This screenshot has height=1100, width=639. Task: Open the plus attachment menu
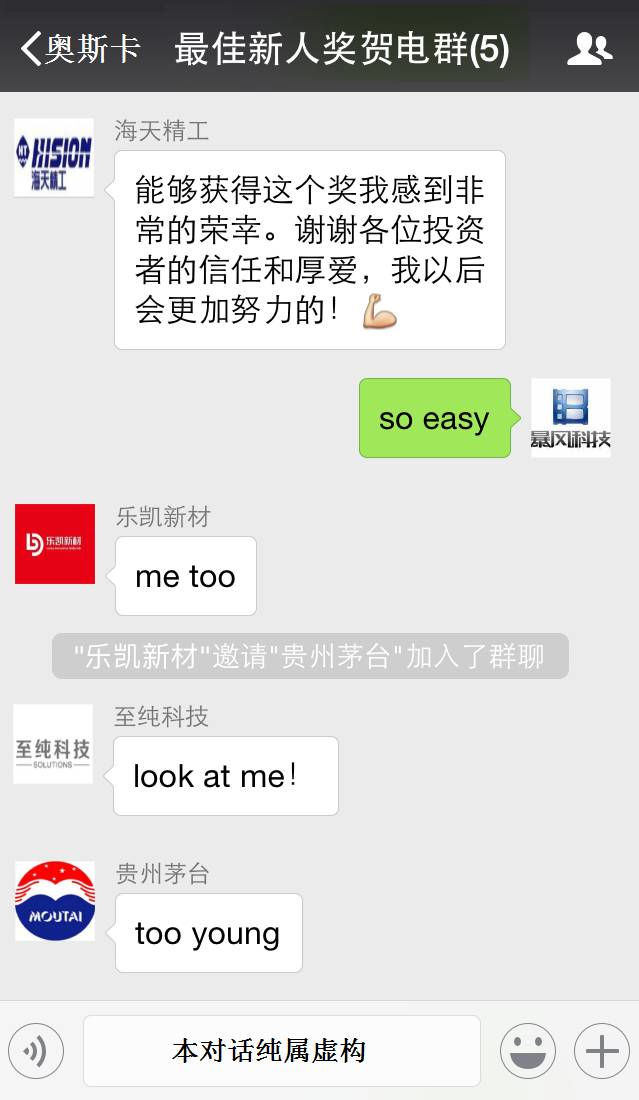(602, 1051)
